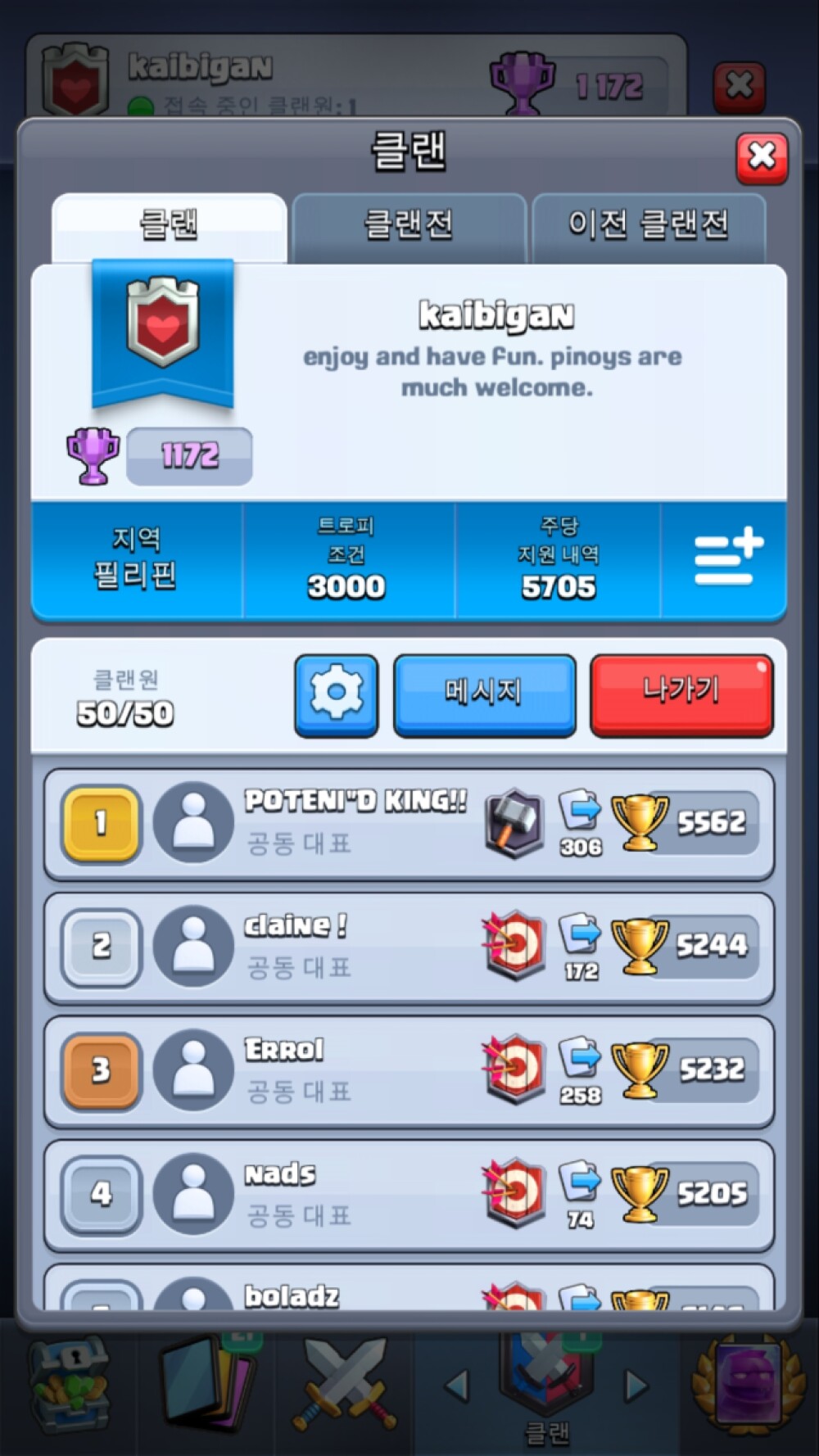This screenshot has width=819, height=1456.
Task: Tap the 메시지 message button
Action: coord(484,694)
